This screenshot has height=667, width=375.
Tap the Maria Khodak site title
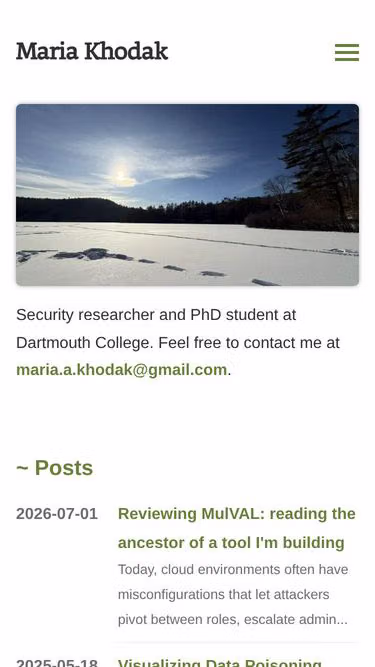[92, 51]
